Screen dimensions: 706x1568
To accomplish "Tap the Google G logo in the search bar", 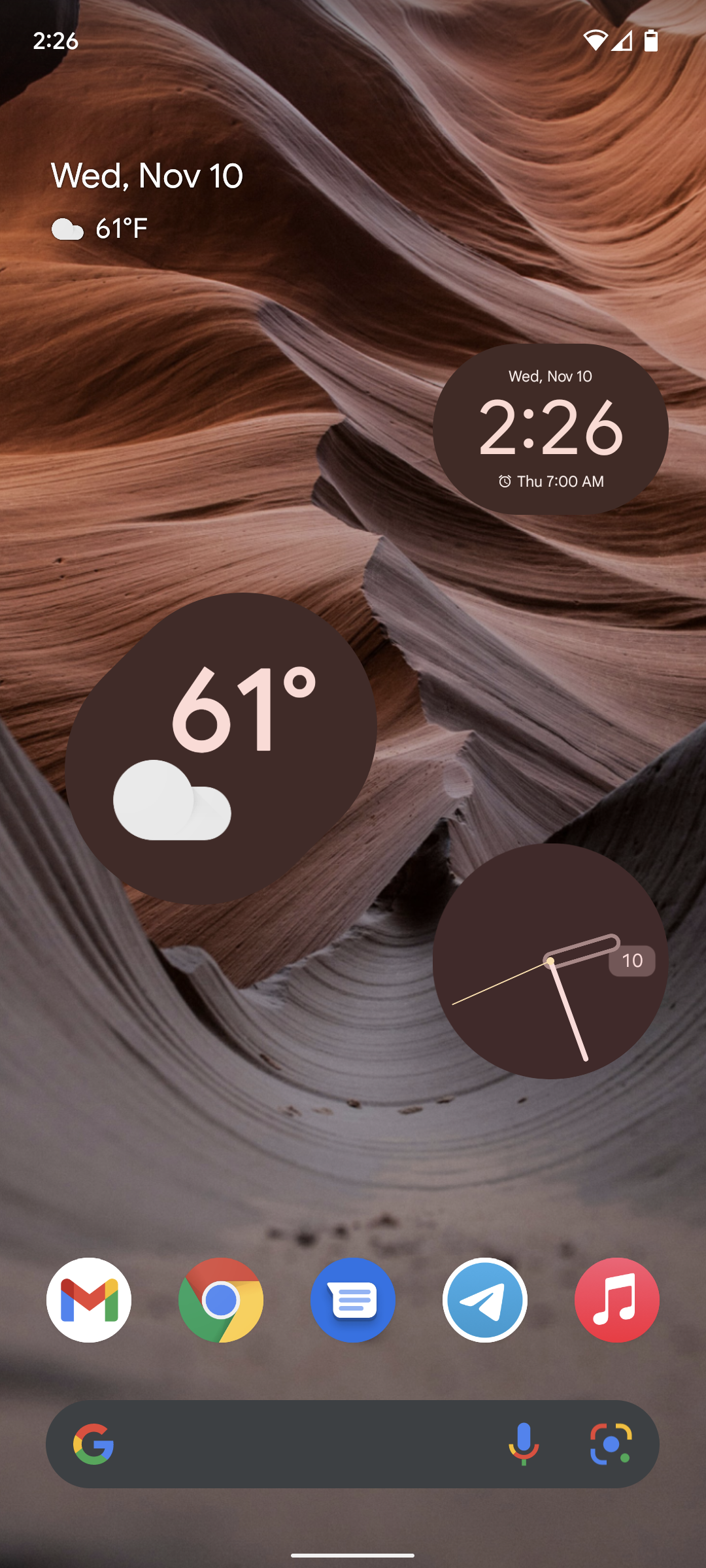I will coord(96,1445).
